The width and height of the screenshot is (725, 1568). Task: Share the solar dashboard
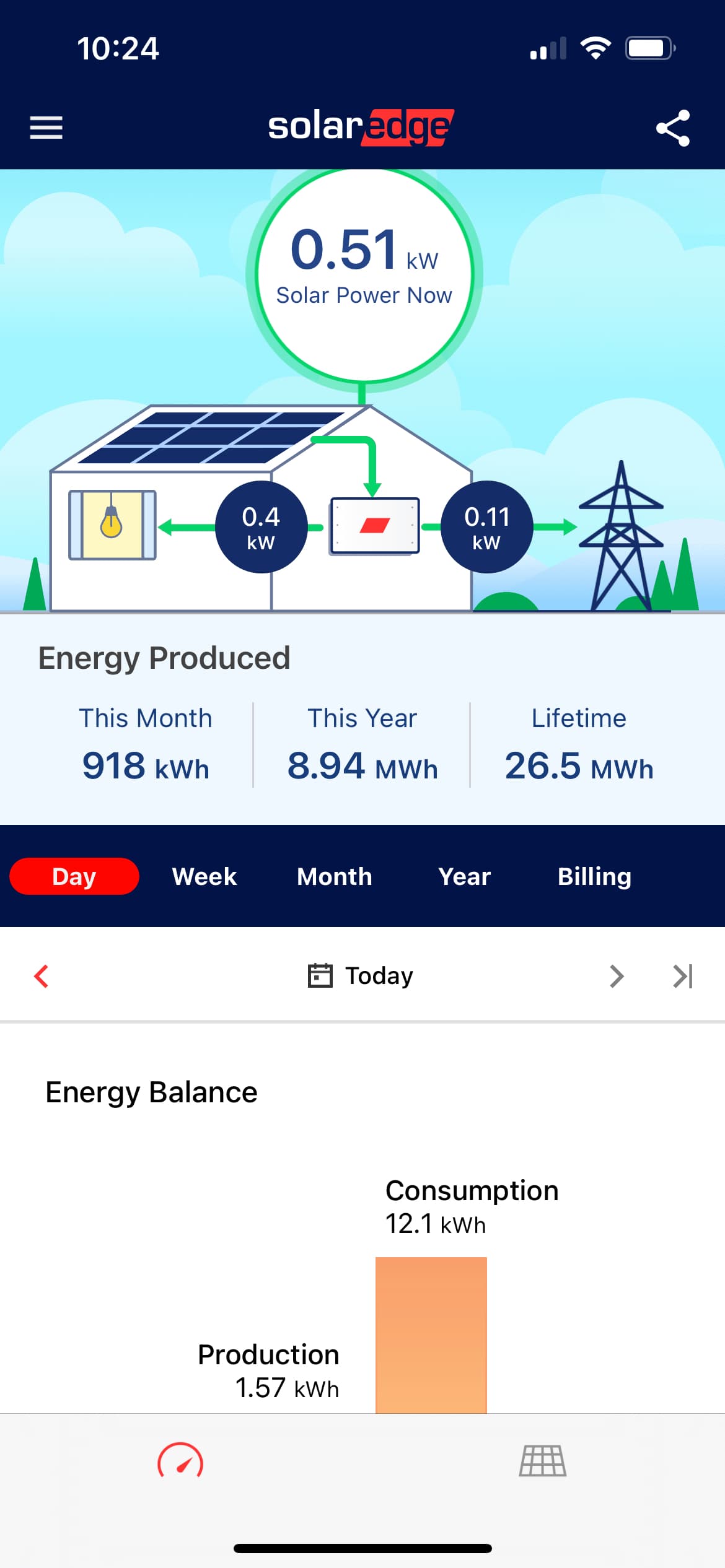pyautogui.click(x=672, y=128)
